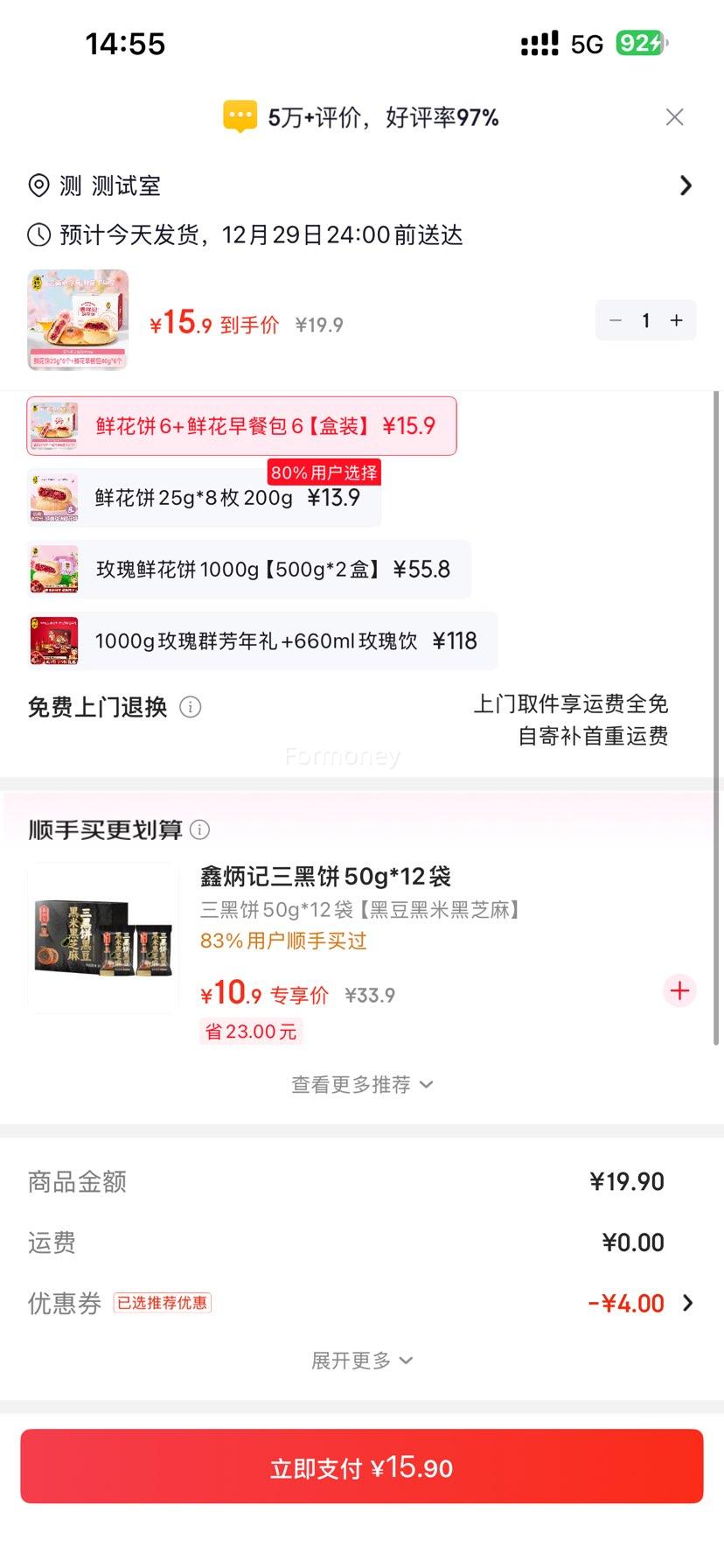Click the location pin icon beside 测试室

click(37, 185)
